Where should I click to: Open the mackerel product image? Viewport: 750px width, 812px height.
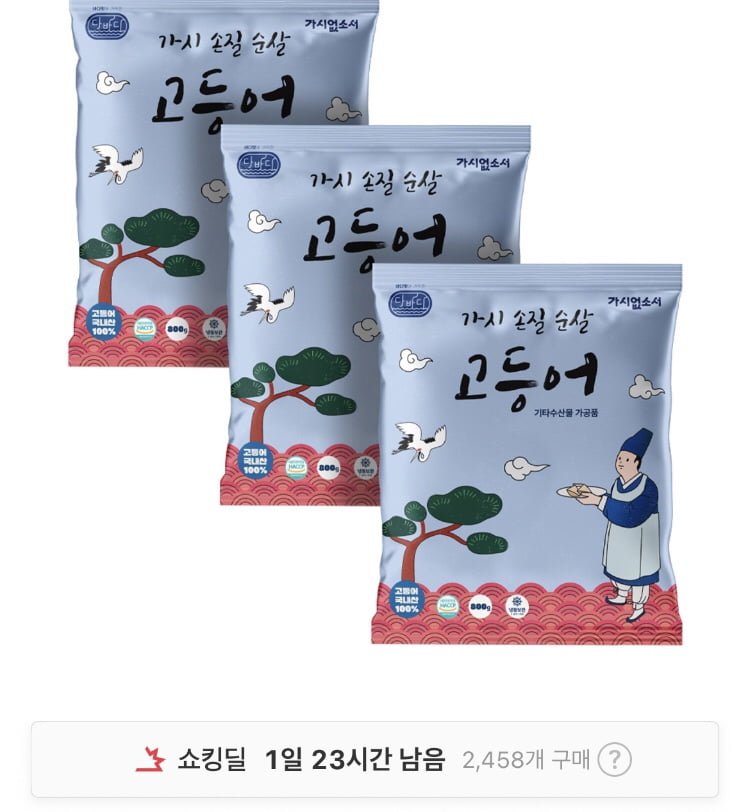click(375, 322)
